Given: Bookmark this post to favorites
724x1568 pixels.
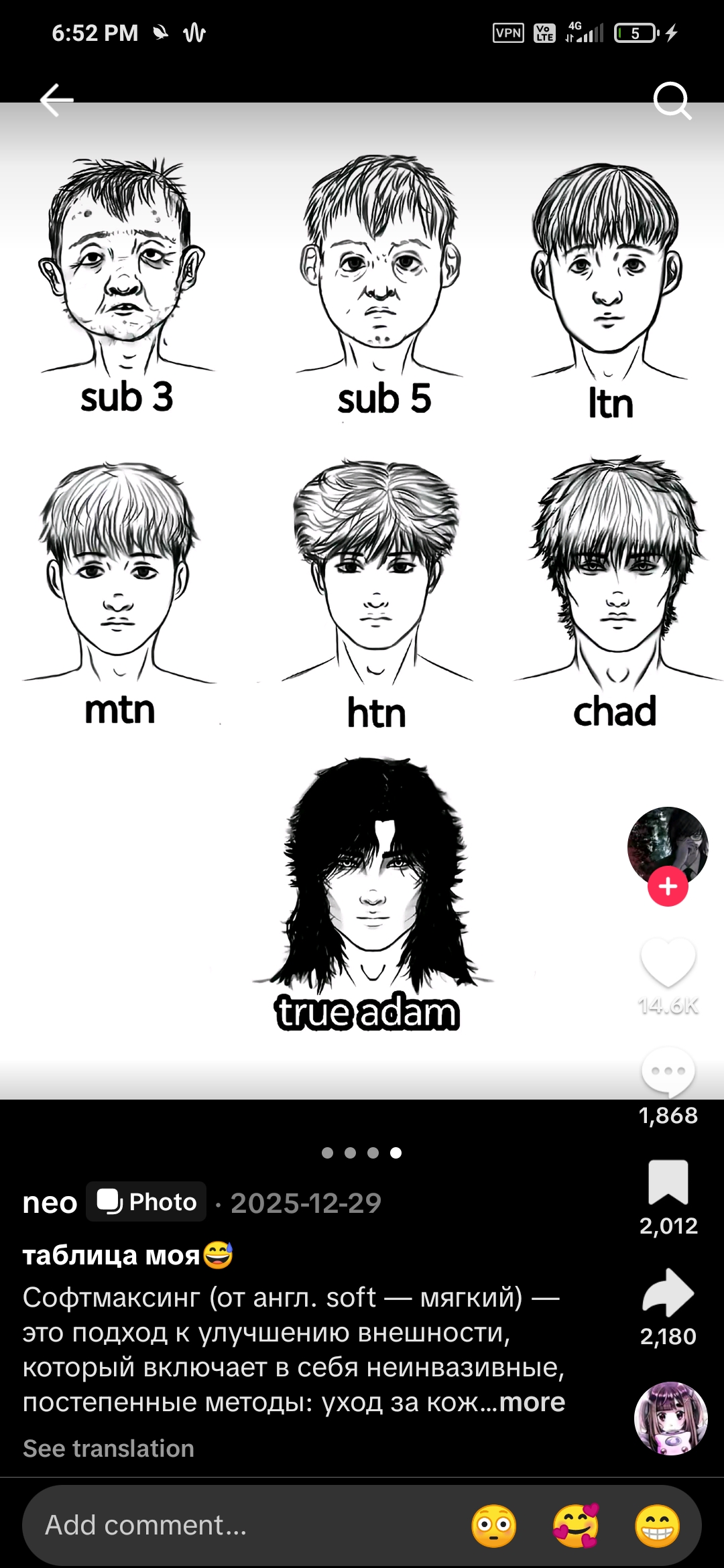Looking at the screenshot, I should click(x=668, y=1183).
